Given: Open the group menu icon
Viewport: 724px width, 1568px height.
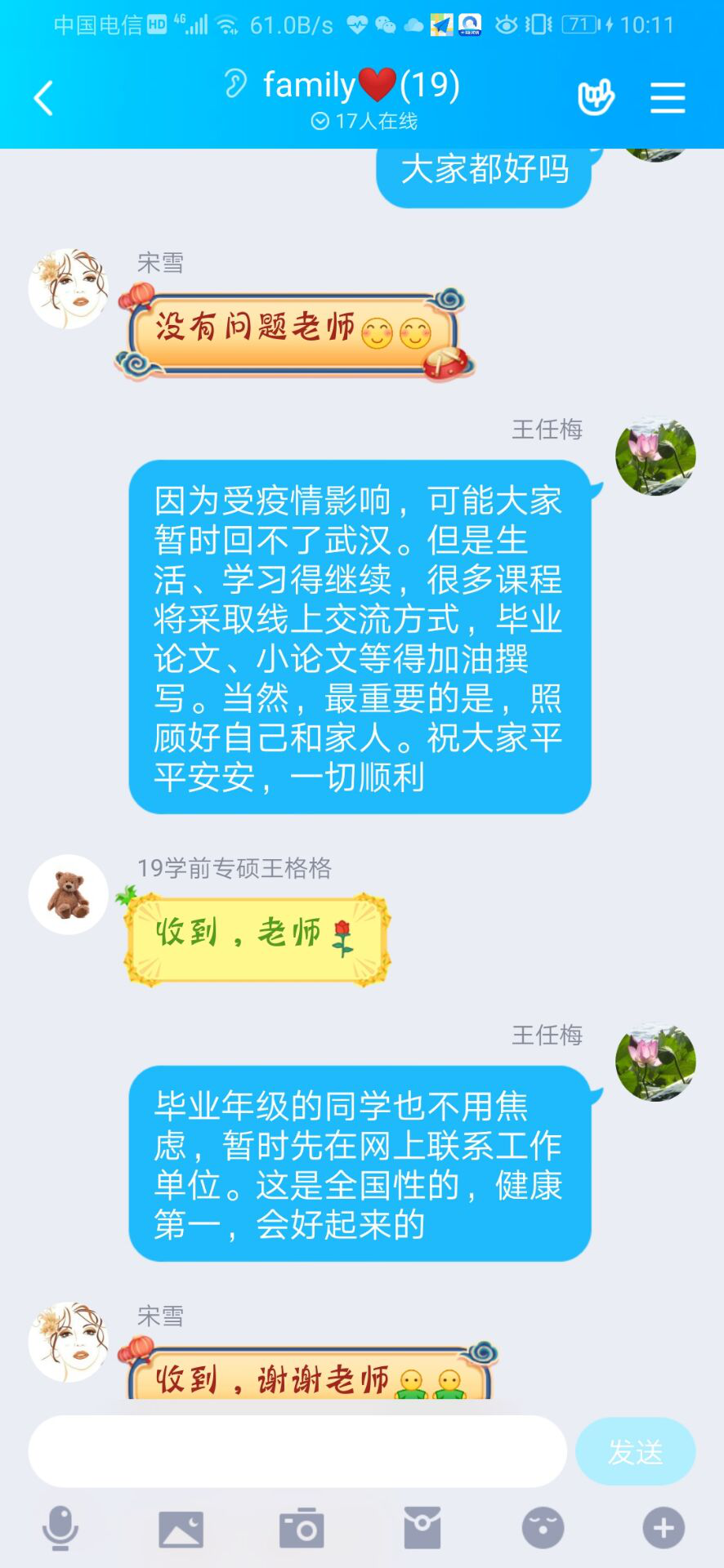Looking at the screenshot, I should coord(667,98).
